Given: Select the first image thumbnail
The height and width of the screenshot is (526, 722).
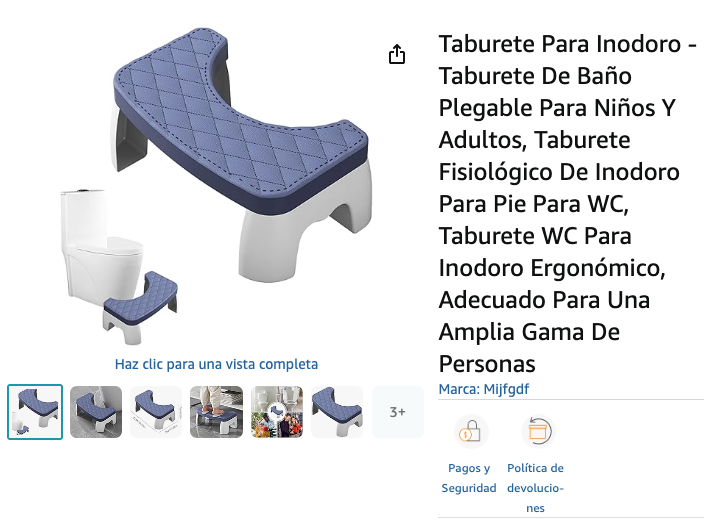Looking at the screenshot, I should pos(35,412).
